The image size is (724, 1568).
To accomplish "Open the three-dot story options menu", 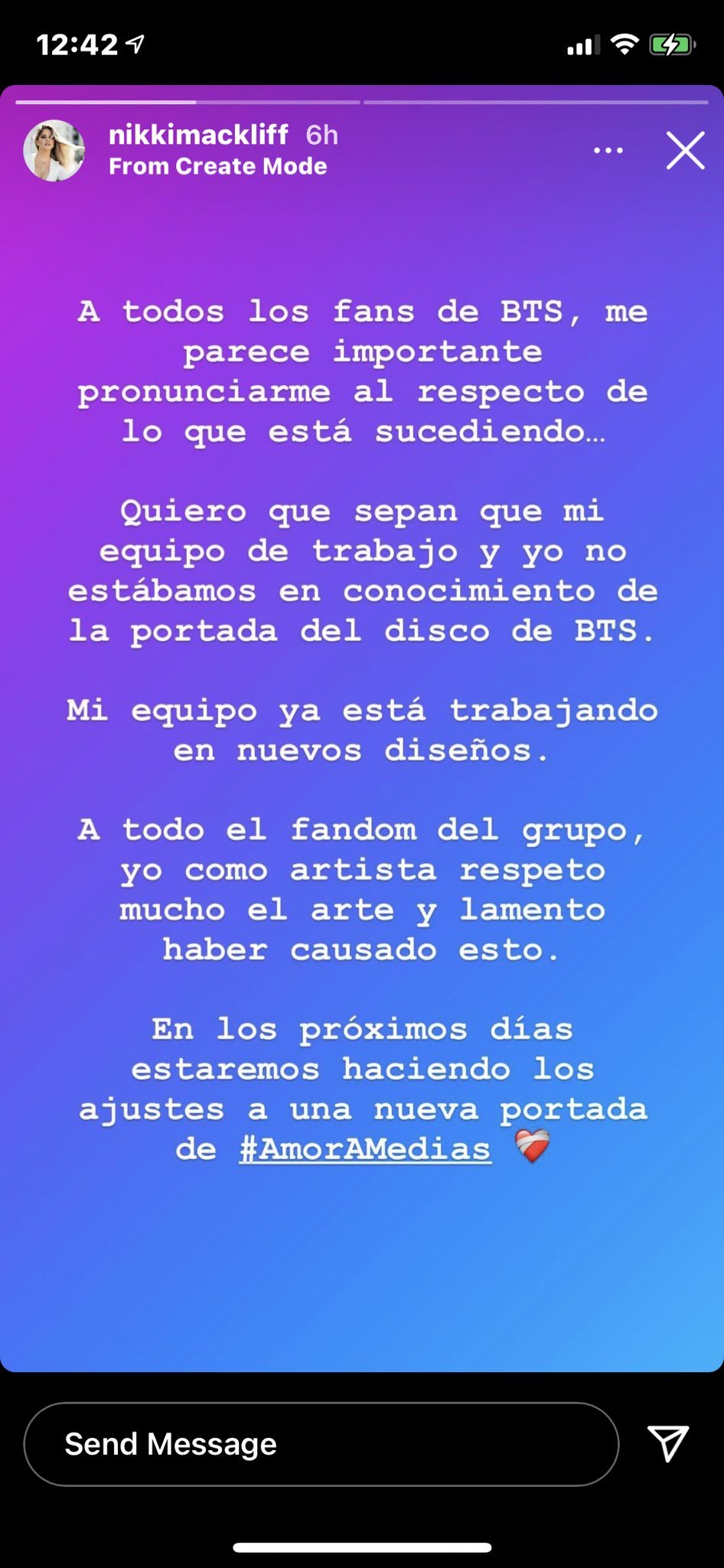I will [x=608, y=150].
